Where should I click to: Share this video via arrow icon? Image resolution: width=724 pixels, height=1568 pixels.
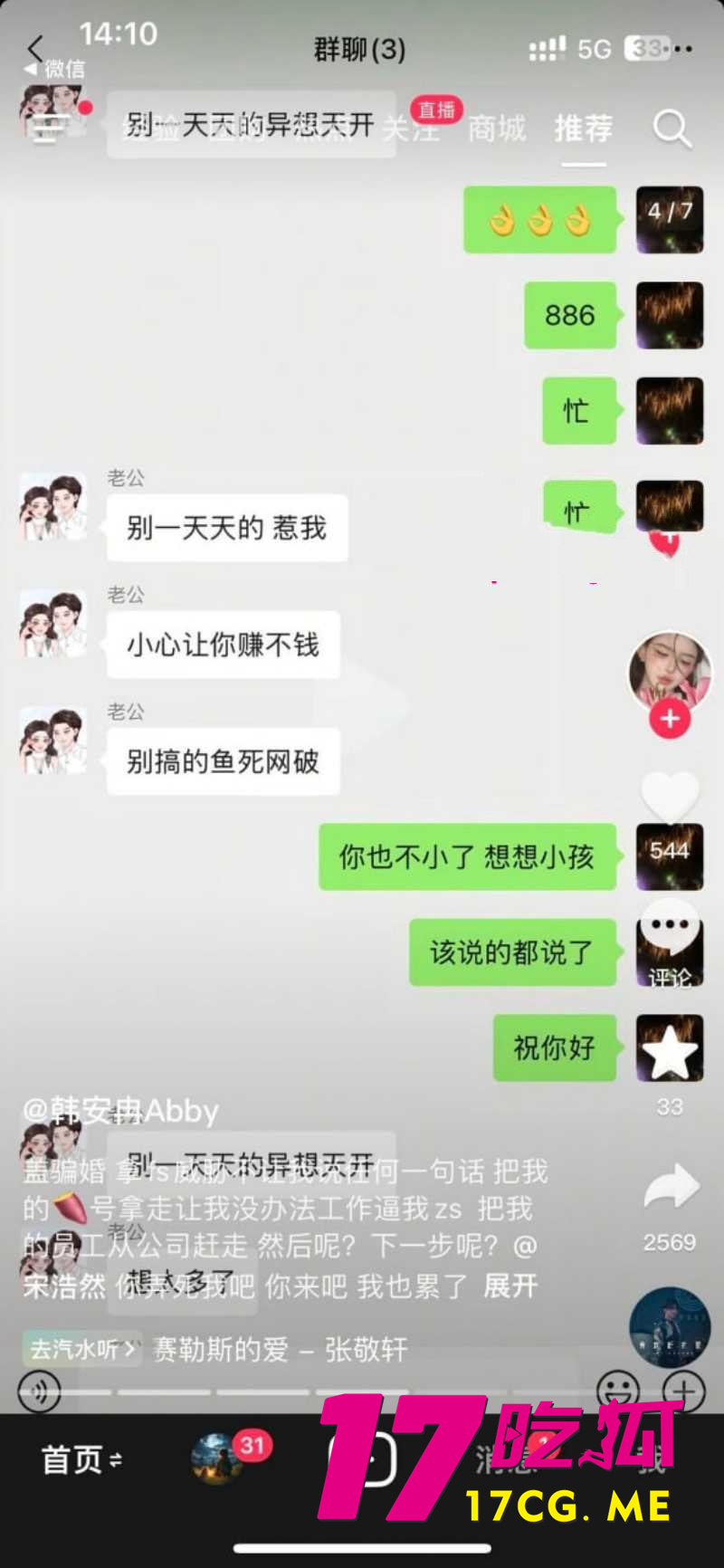click(671, 1187)
